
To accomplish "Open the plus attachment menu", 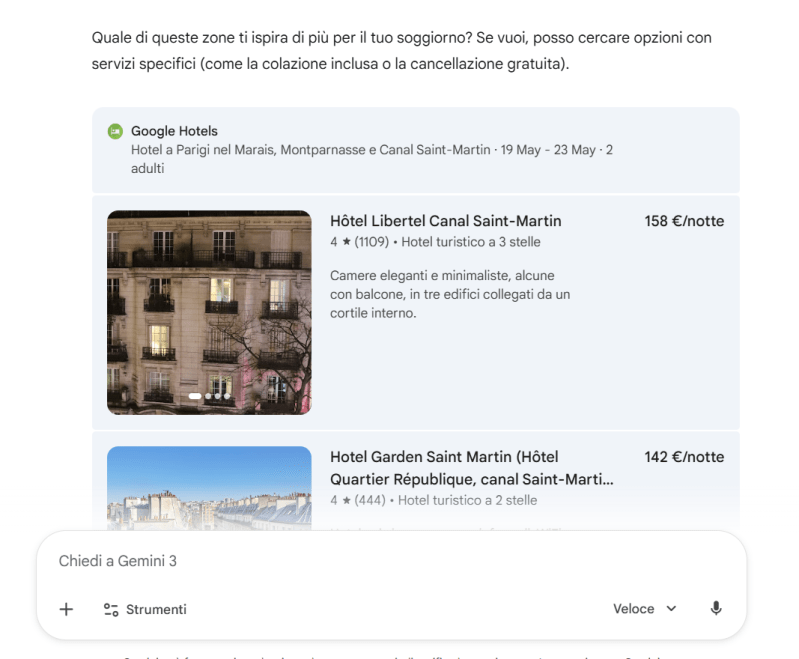I will (66, 609).
